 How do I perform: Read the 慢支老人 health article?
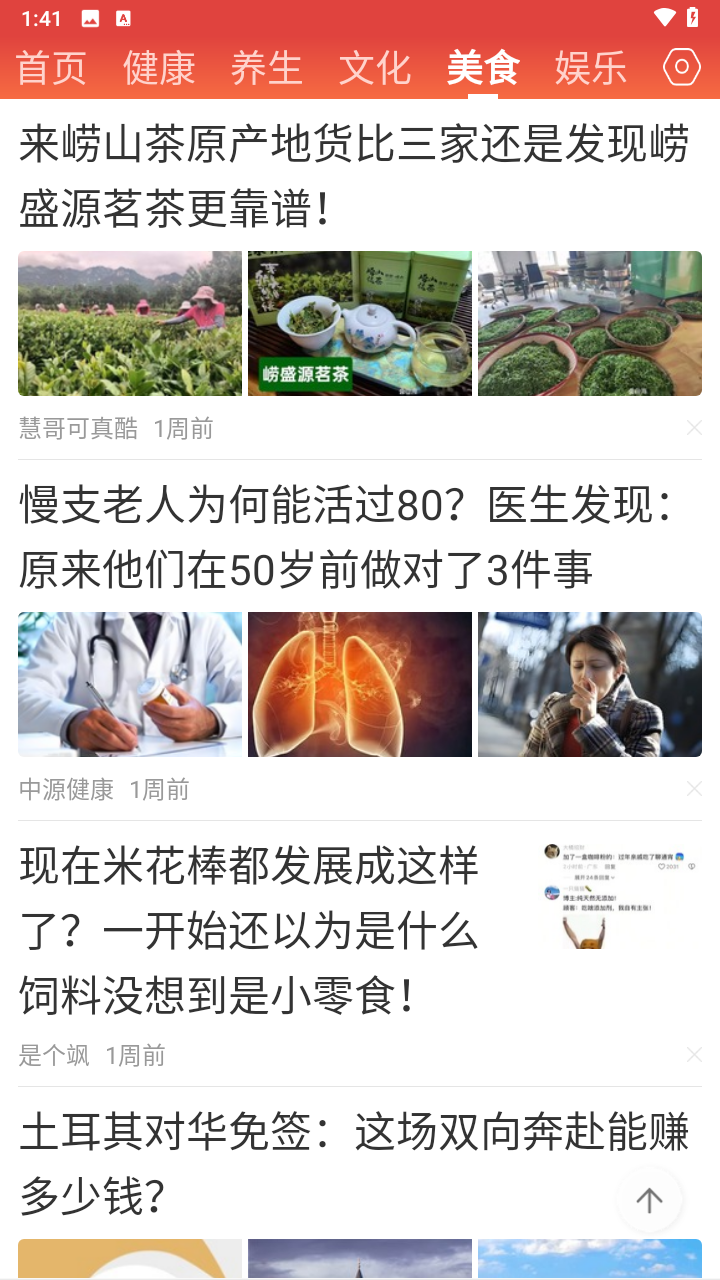pyautogui.click(x=346, y=538)
